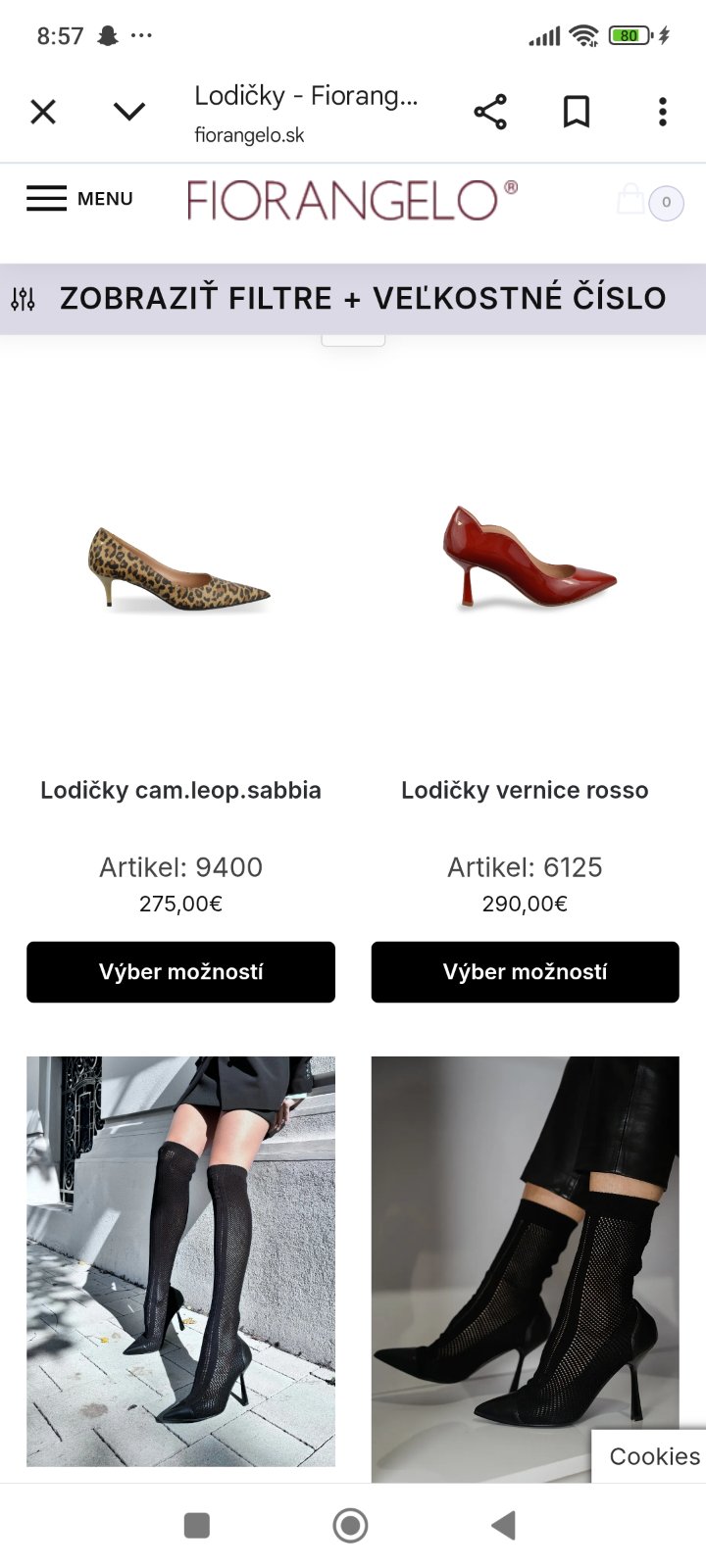Open the Lodičky cam.leop.sabbia title link

click(x=180, y=790)
